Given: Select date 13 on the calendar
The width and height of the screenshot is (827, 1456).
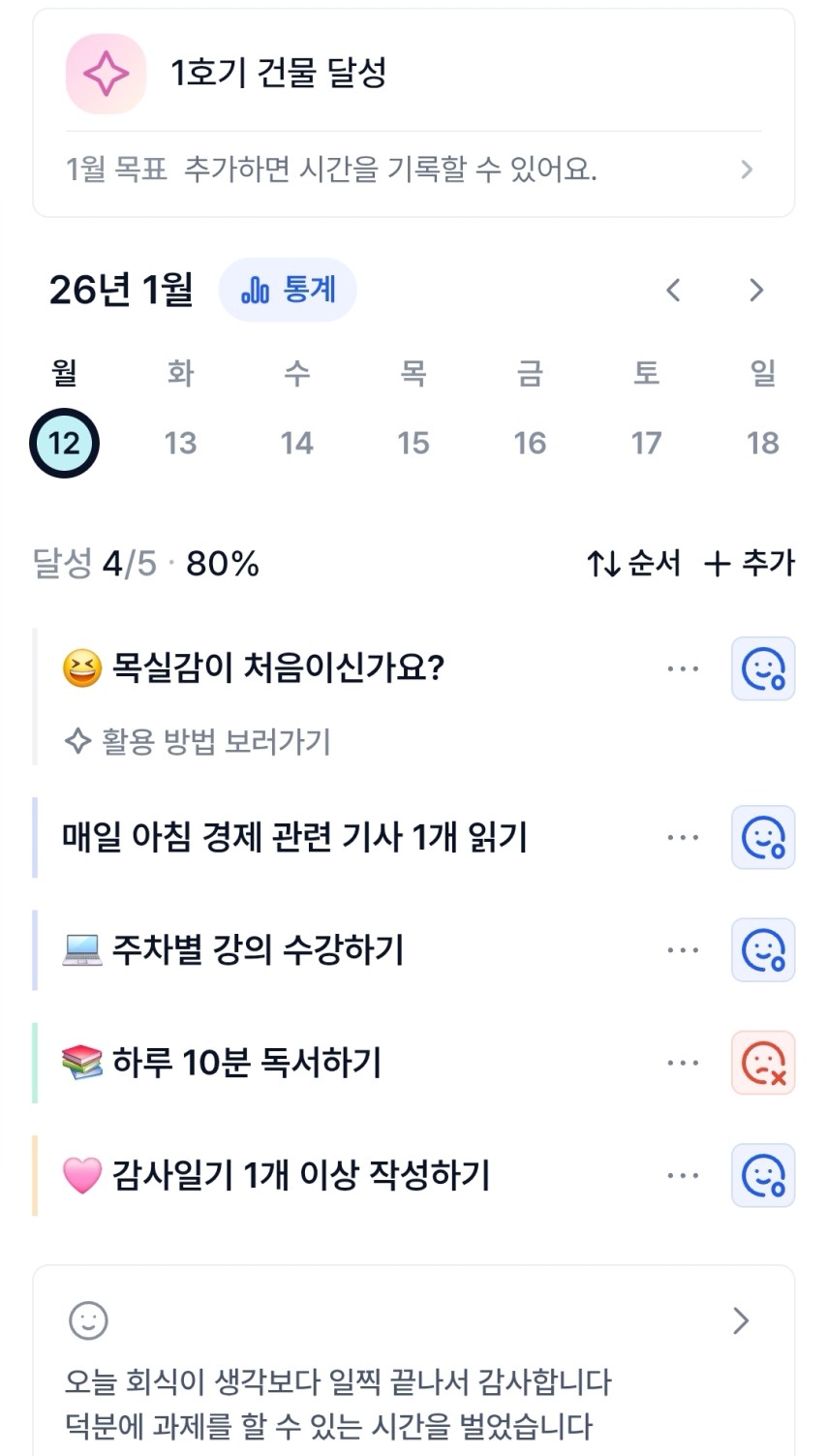Looking at the screenshot, I should [180, 444].
